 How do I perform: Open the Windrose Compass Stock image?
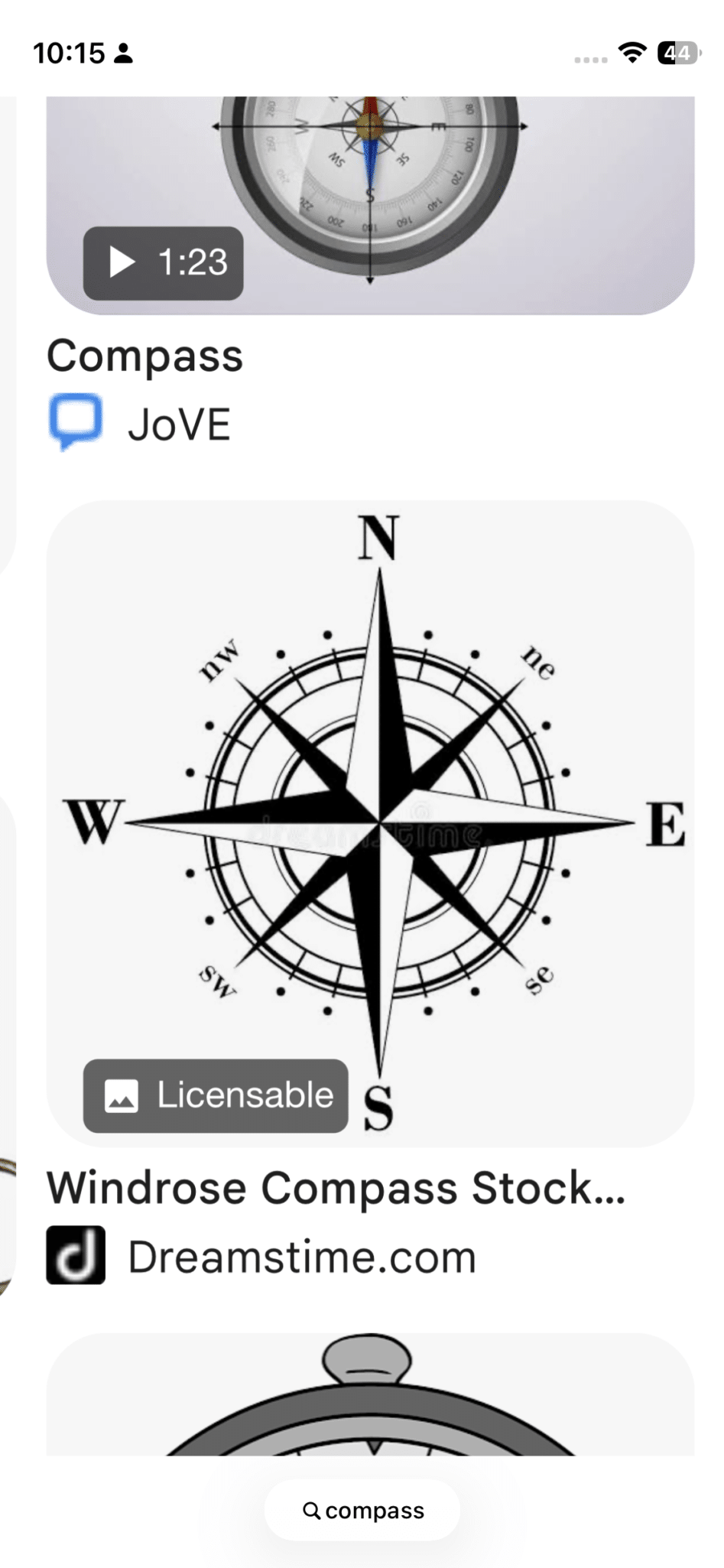coord(370,823)
